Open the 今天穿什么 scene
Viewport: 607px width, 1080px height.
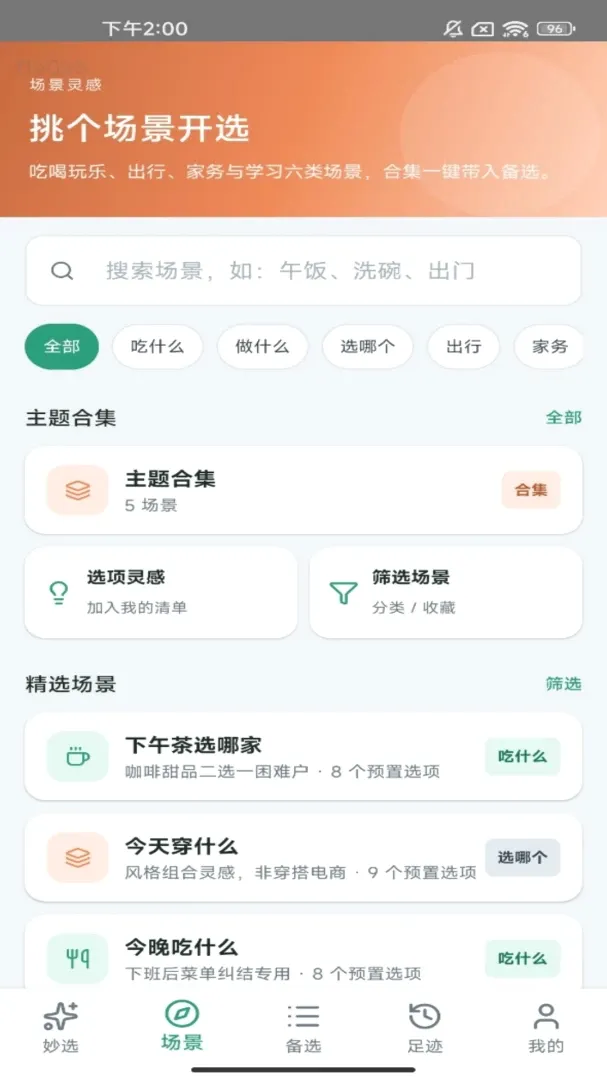303,858
